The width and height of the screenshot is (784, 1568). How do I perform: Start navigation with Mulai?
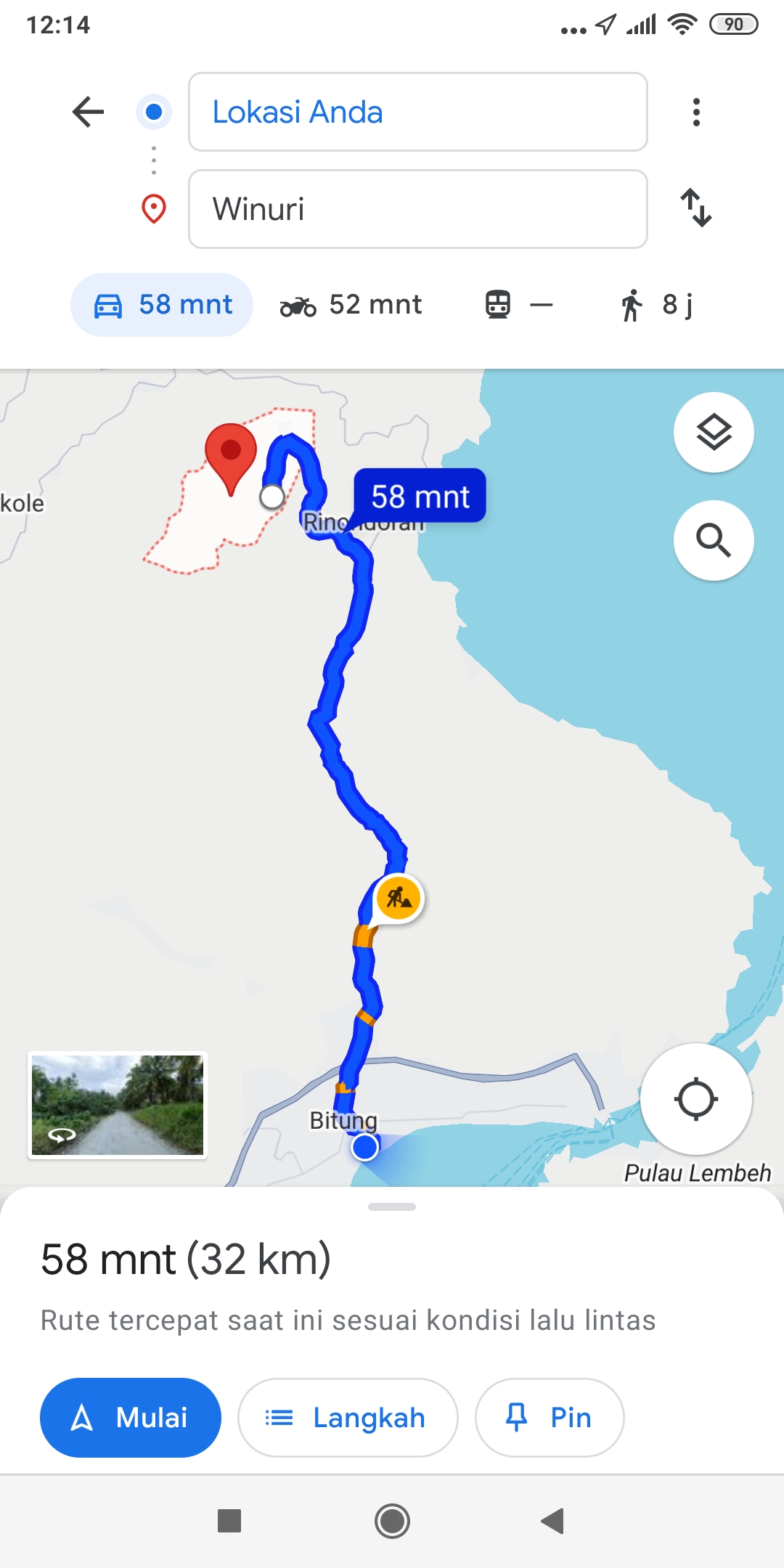click(131, 1418)
